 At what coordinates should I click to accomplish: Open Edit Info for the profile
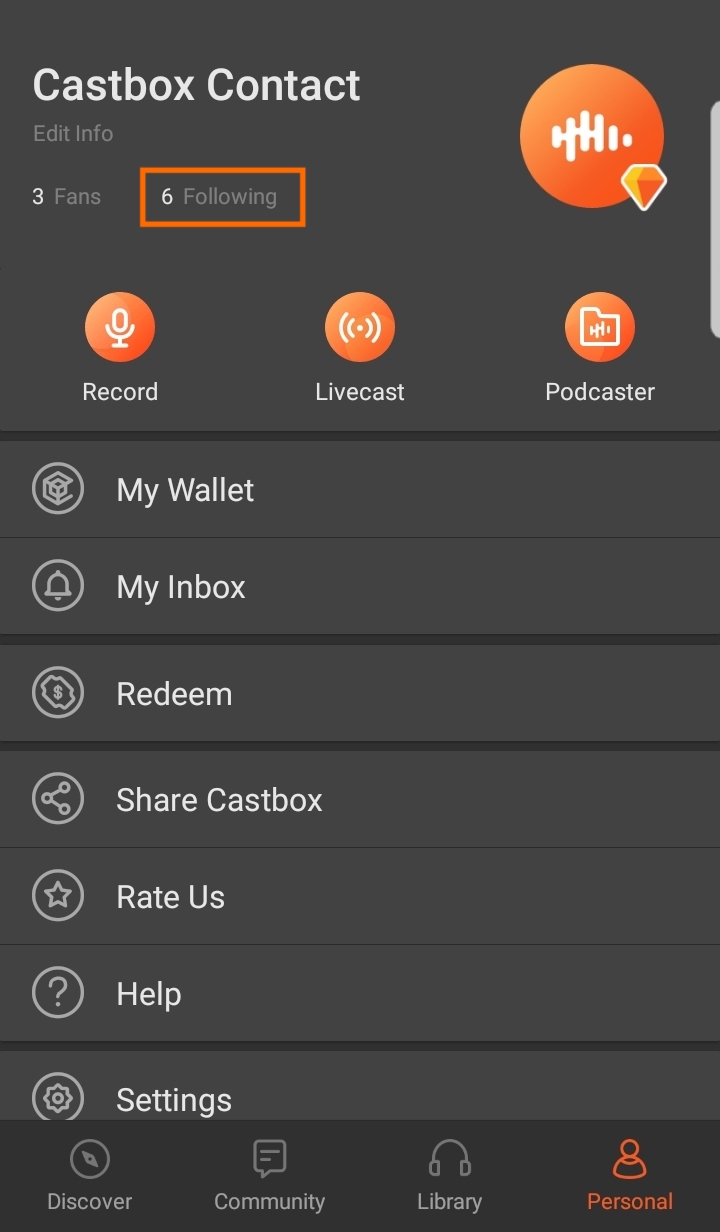[73, 133]
